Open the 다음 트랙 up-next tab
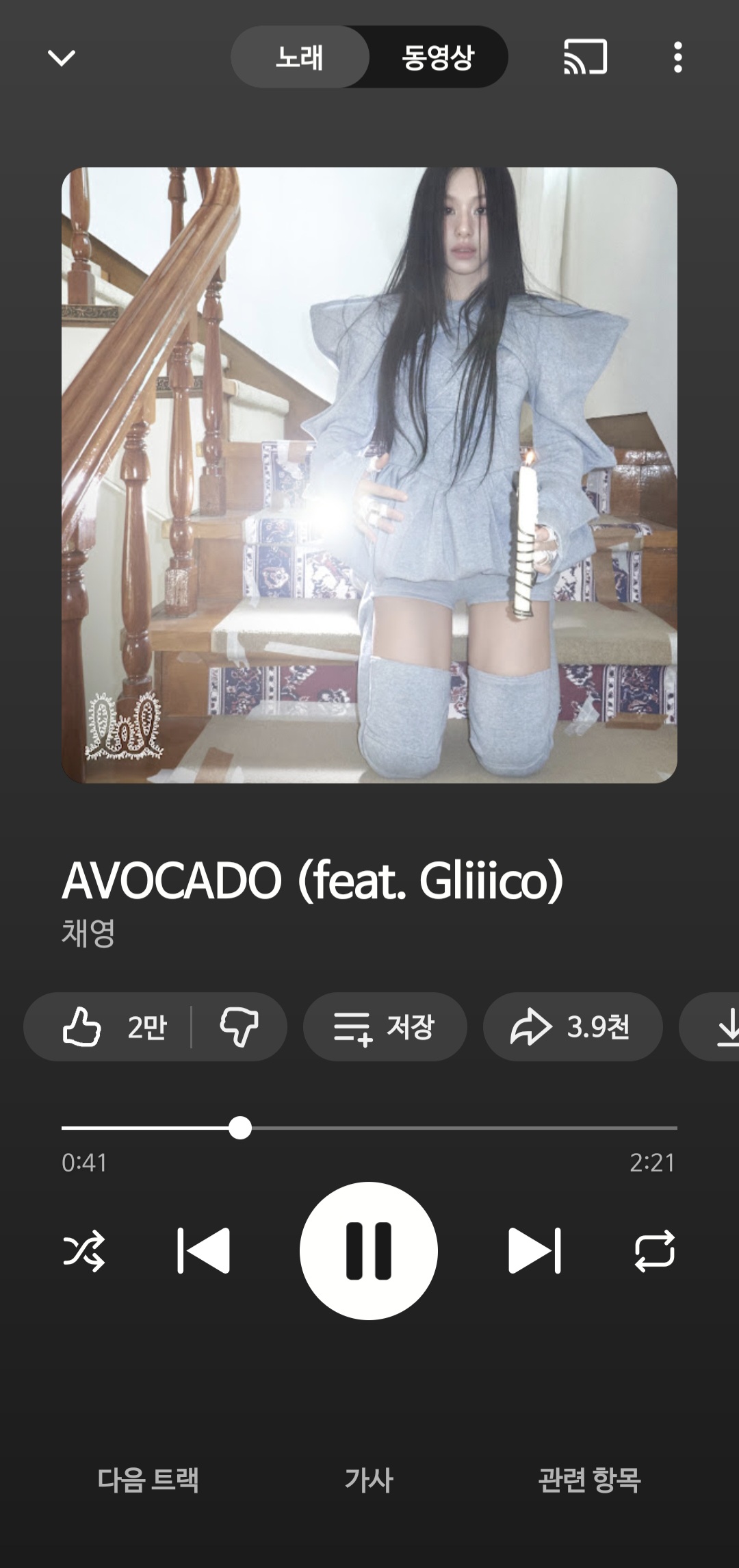Image resolution: width=739 pixels, height=1568 pixels. (x=148, y=1480)
